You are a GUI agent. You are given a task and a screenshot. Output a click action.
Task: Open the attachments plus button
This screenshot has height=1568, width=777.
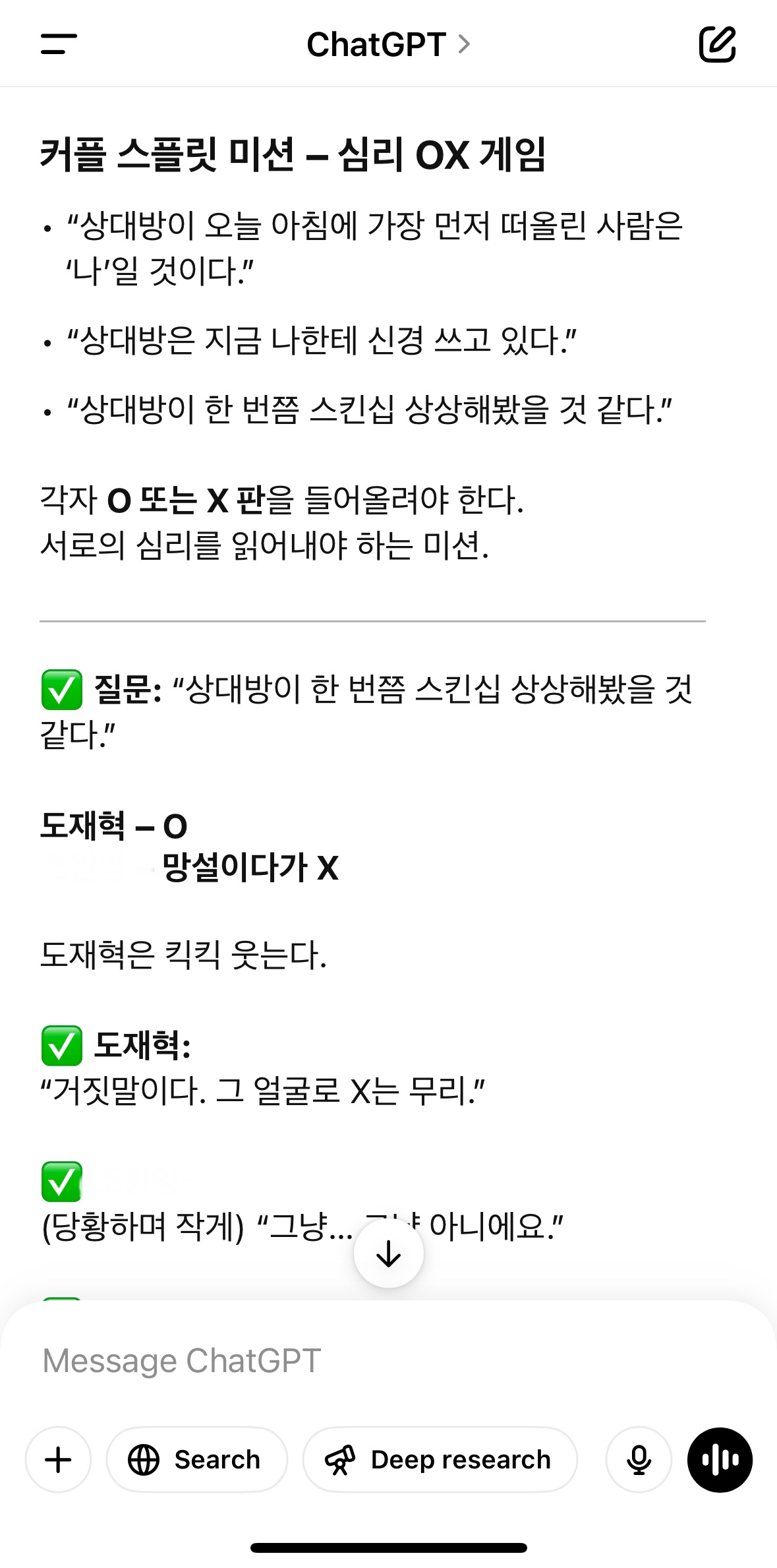58,1459
